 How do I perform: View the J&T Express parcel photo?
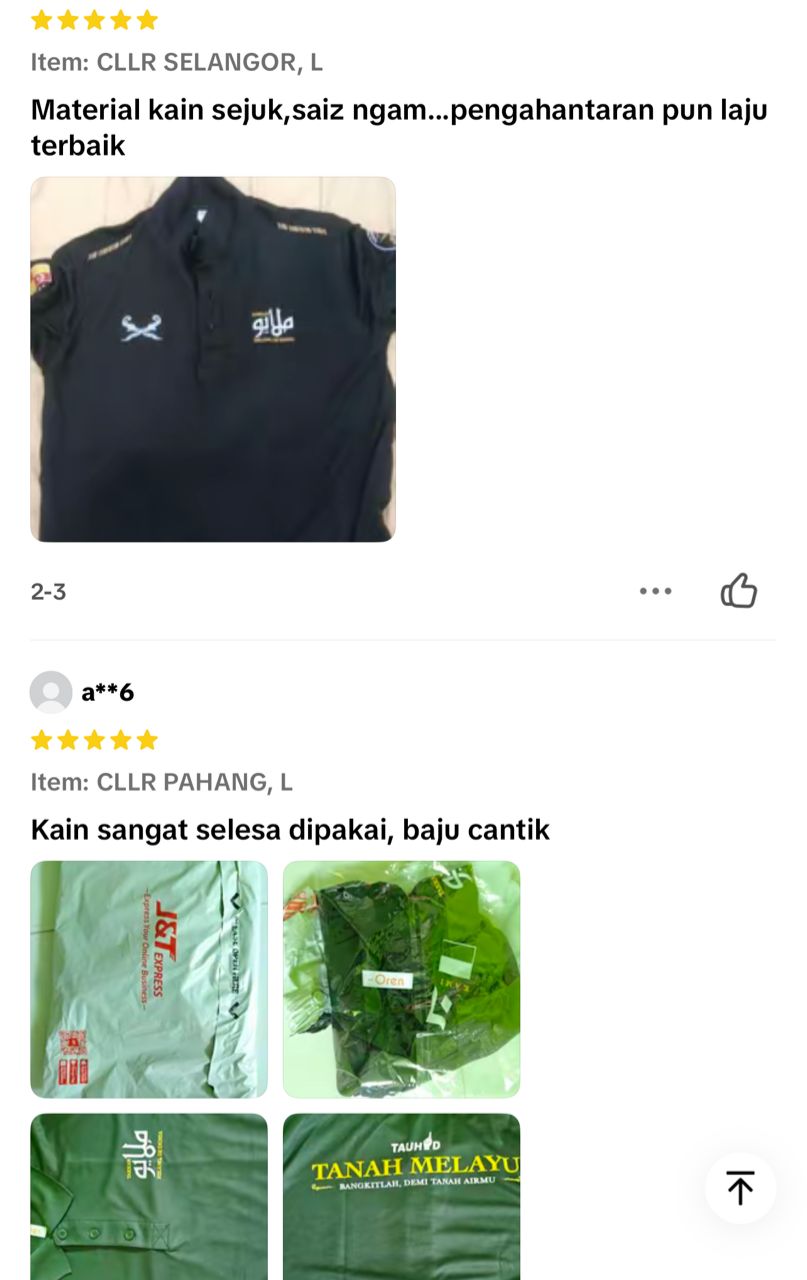149,979
